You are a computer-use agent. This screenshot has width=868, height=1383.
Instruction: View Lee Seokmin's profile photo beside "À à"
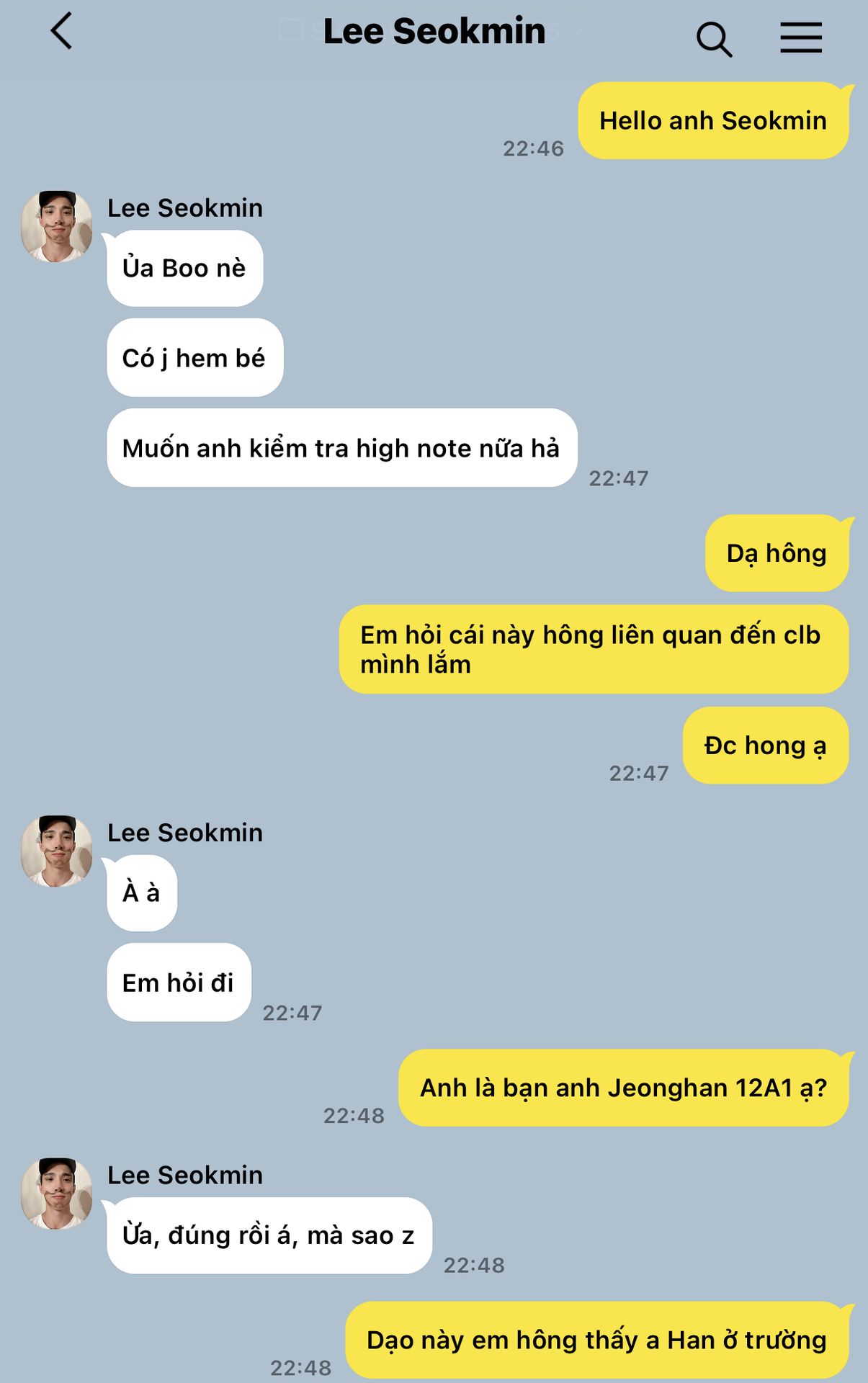coord(57,851)
